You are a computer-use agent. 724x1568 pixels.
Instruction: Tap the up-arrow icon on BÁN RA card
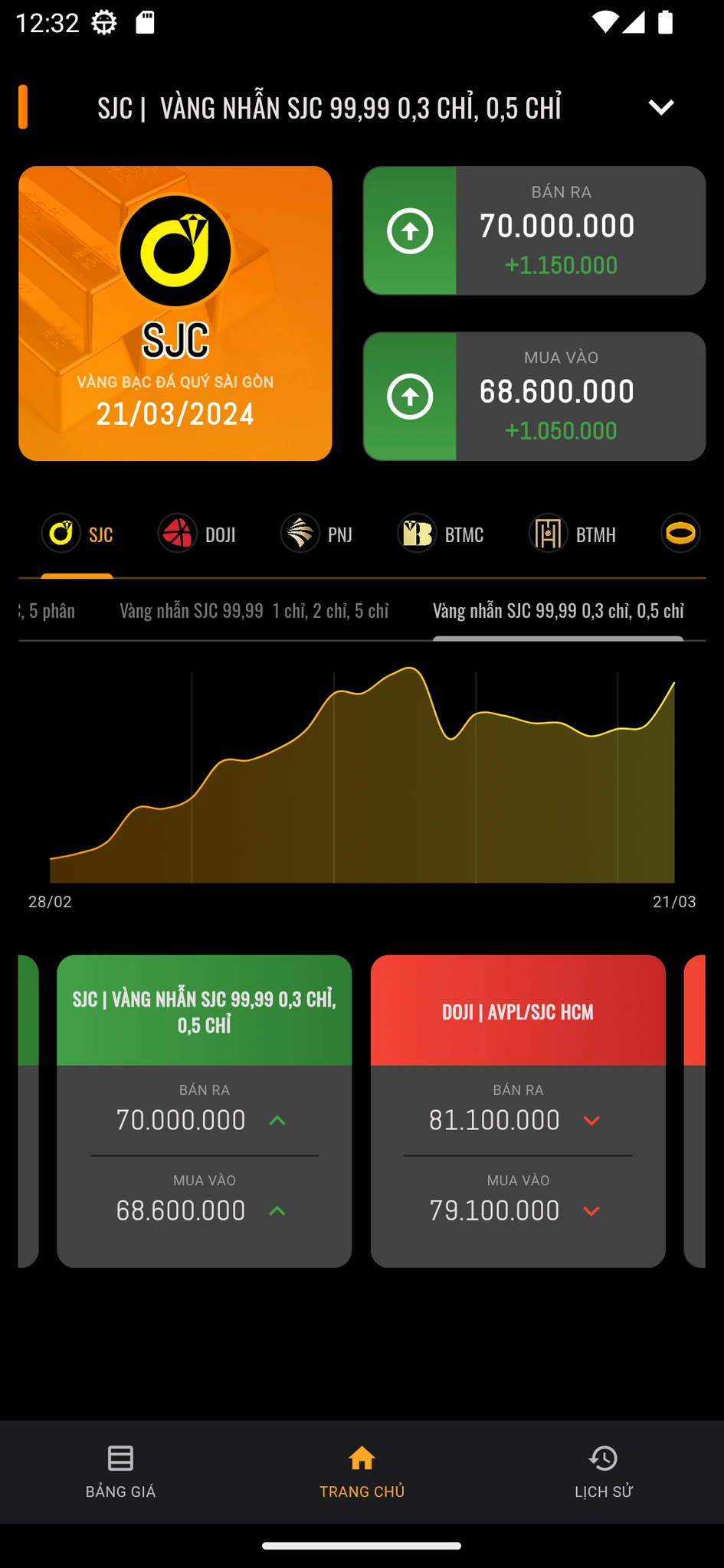click(x=411, y=230)
